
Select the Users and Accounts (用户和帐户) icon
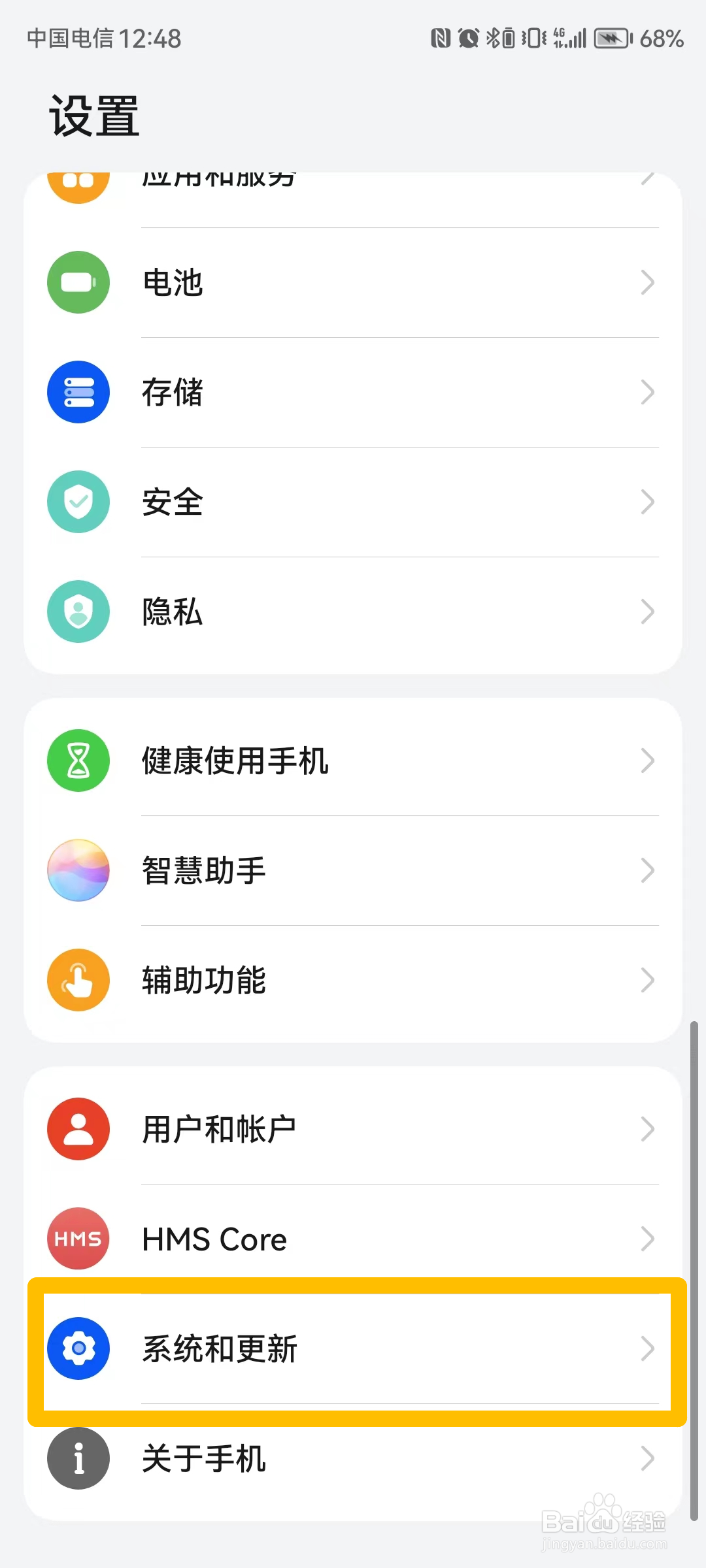78,1128
